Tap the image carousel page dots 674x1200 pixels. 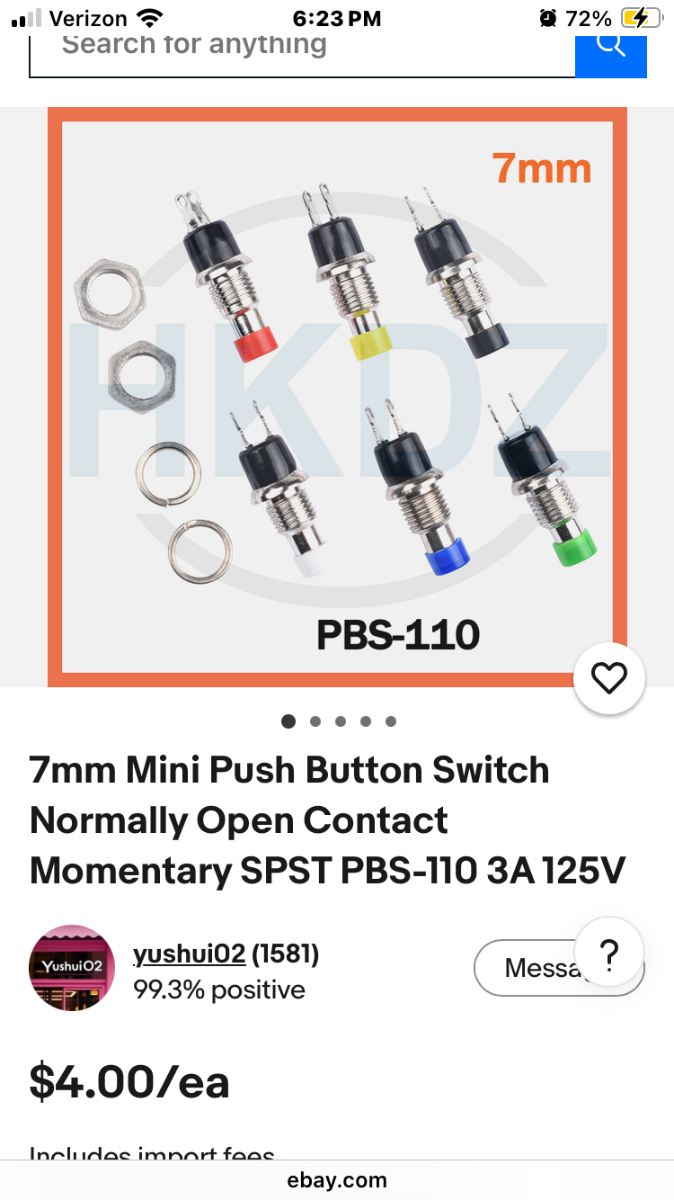tap(339, 721)
